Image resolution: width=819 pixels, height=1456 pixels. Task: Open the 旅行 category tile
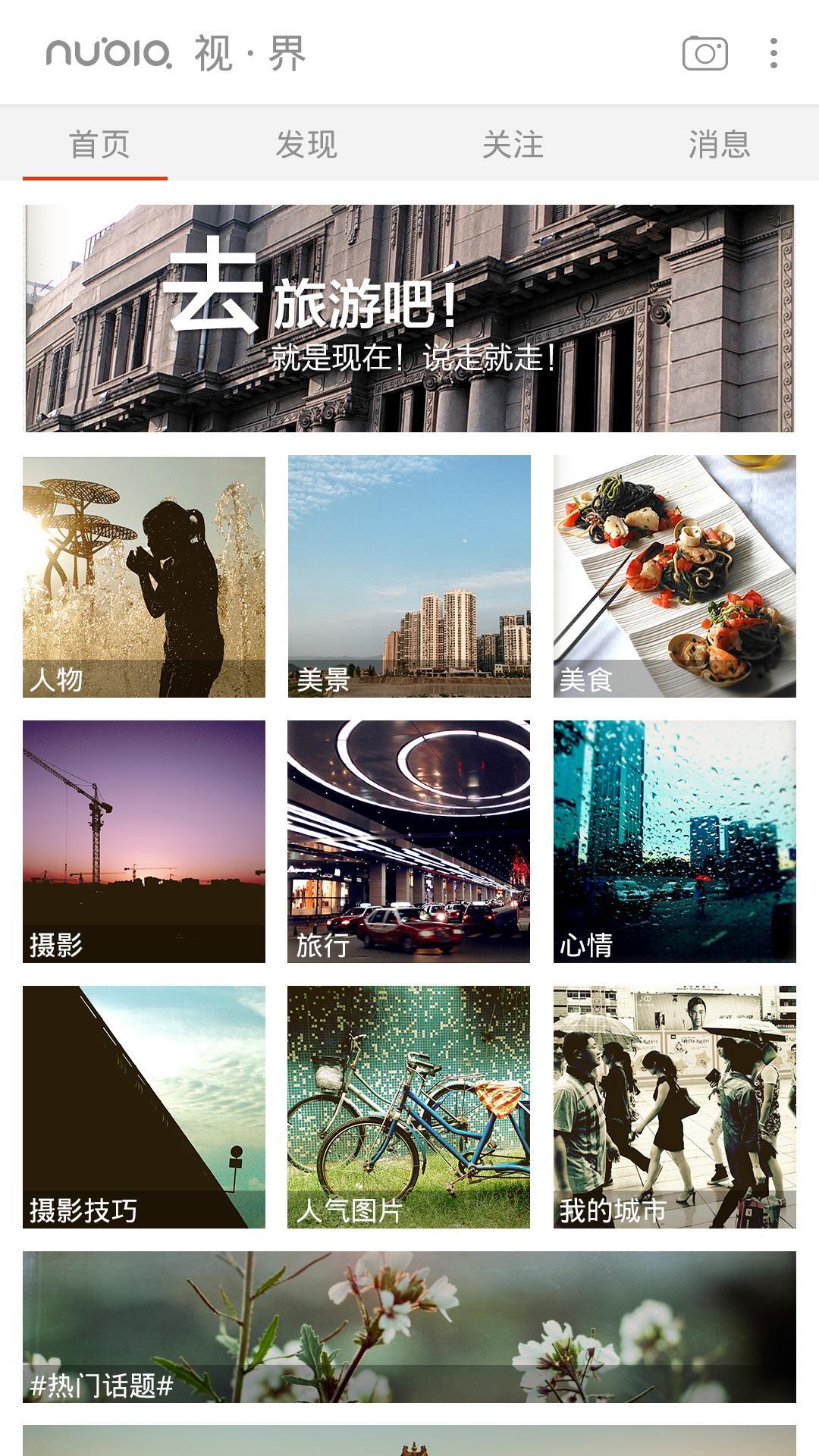point(409,842)
